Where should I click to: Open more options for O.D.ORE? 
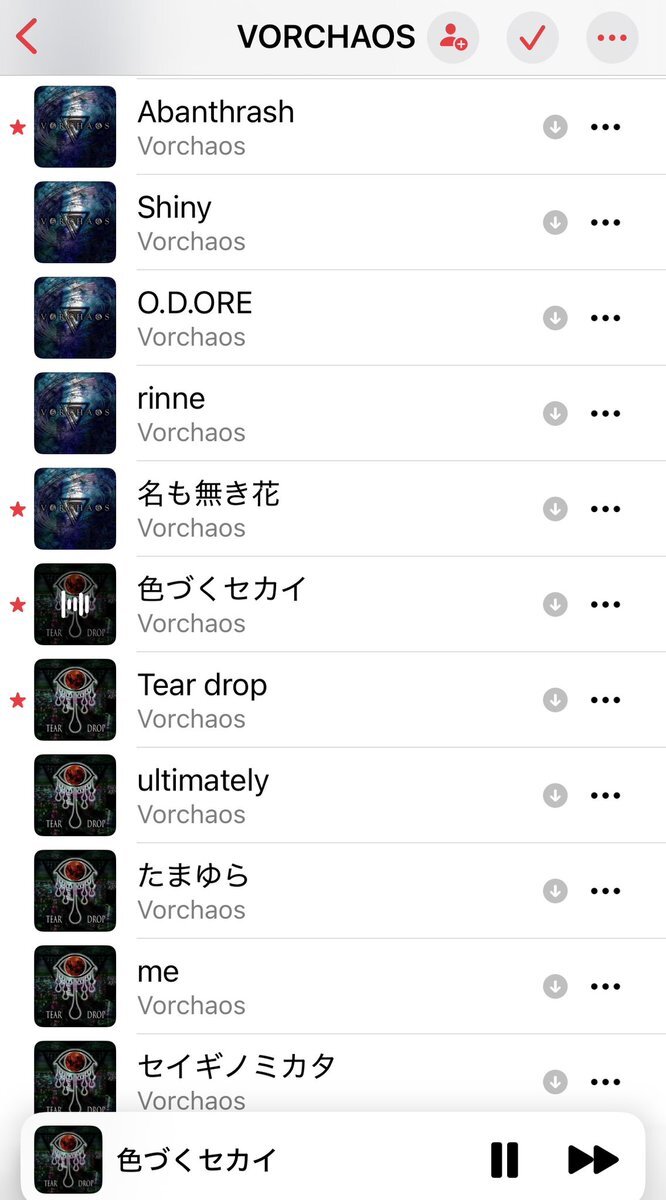pyautogui.click(x=605, y=318)
